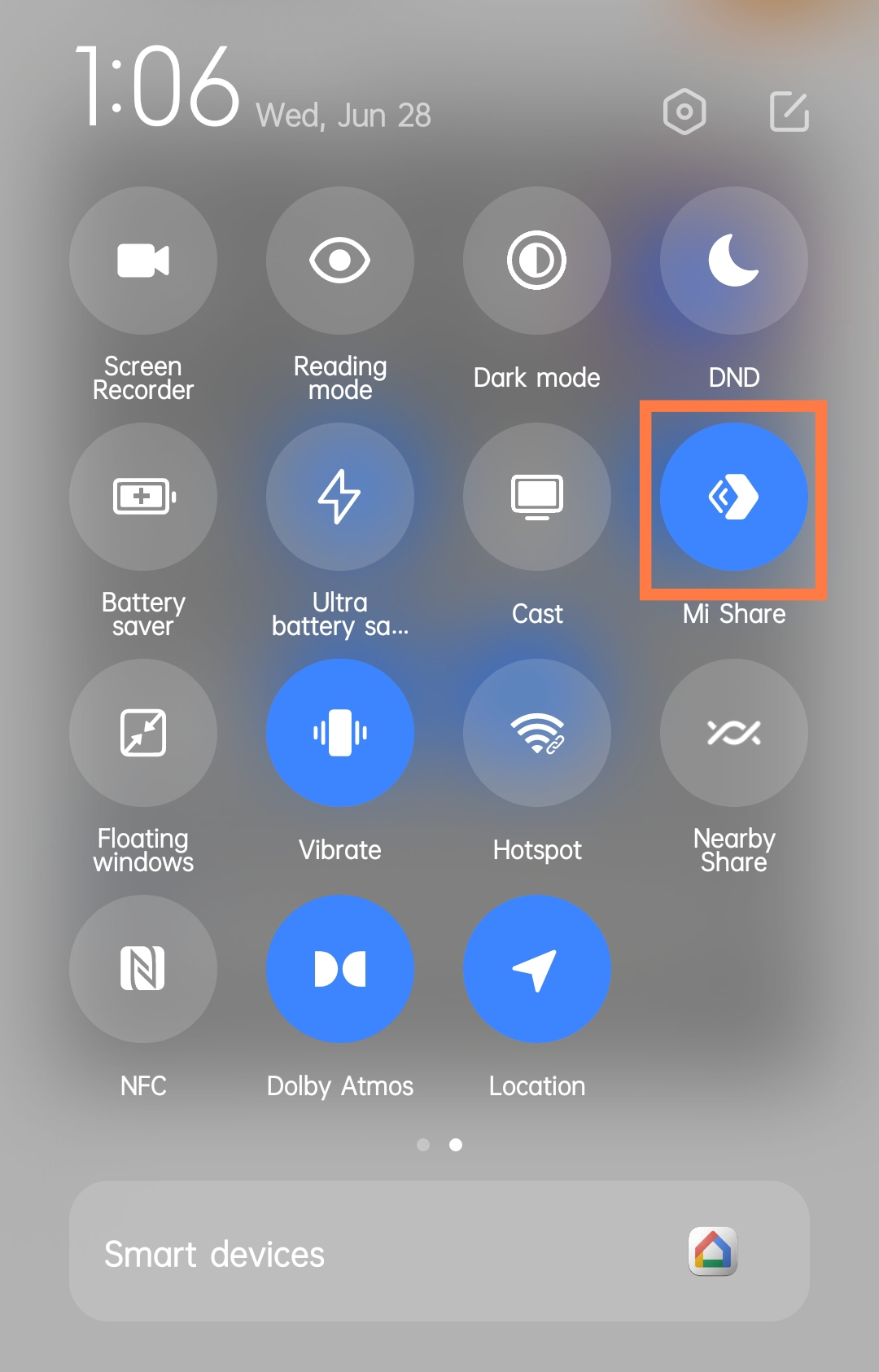879x1372 pixels.
Task: Toggle DND mode
Action: point(734,261)
